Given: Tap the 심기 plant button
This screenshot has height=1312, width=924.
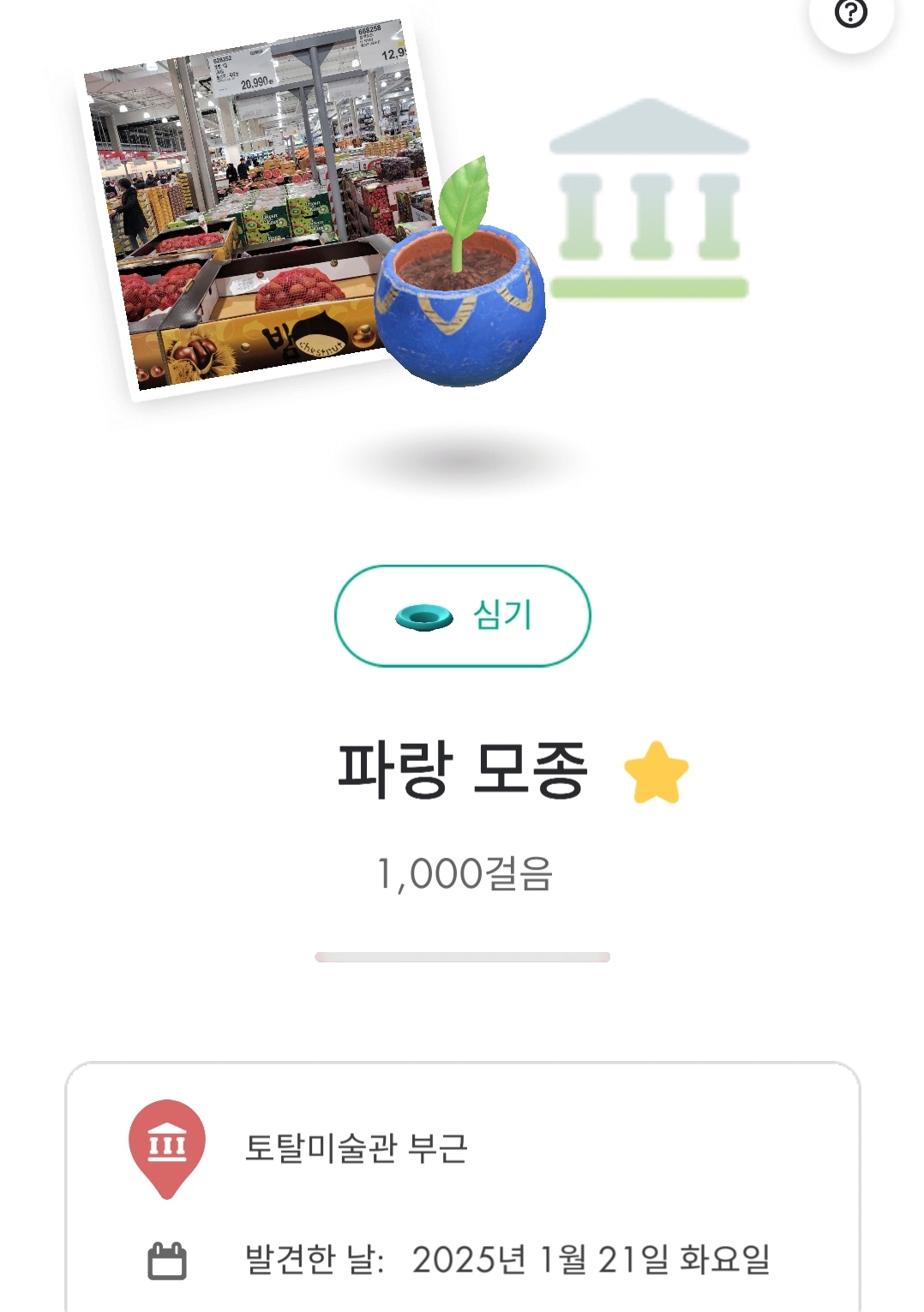Looking at the screenshot, I should coord(462,615).
